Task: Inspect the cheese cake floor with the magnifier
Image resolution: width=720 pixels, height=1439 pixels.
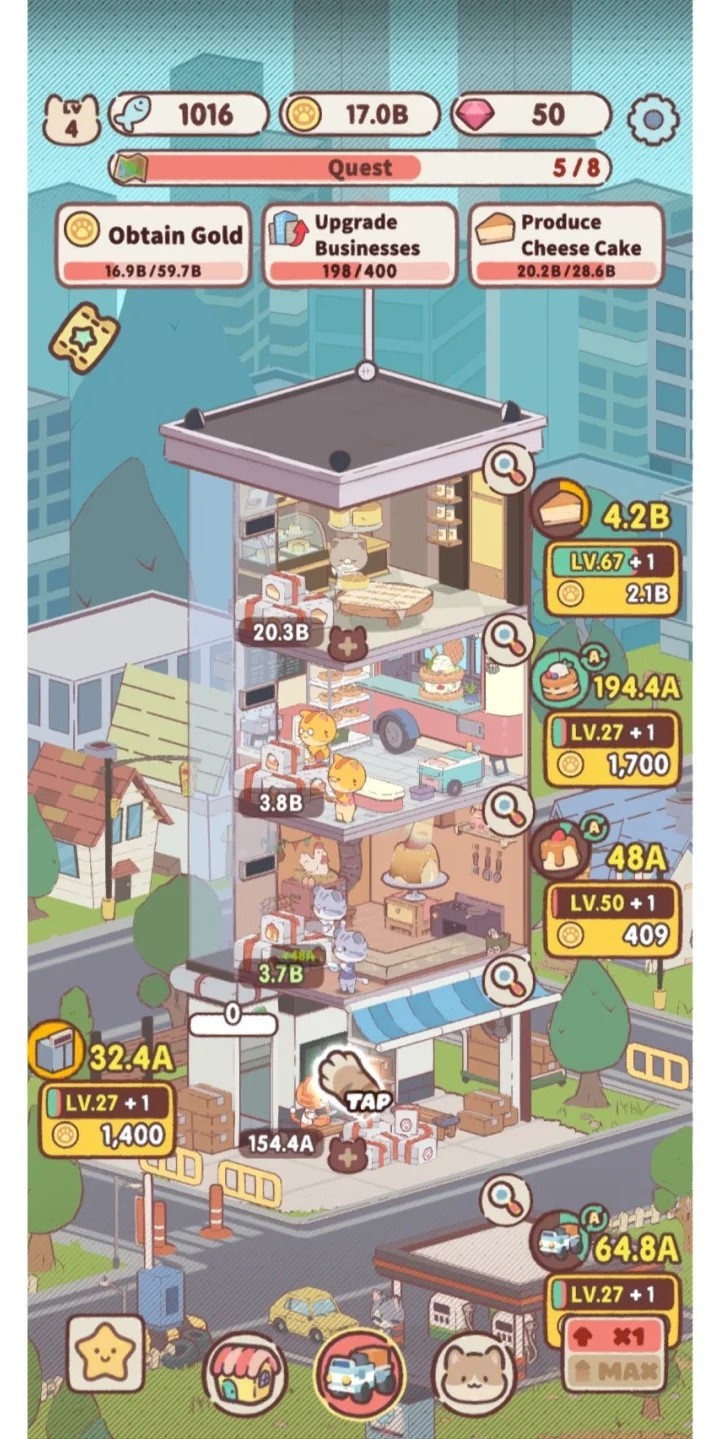Action: (507, 466)
